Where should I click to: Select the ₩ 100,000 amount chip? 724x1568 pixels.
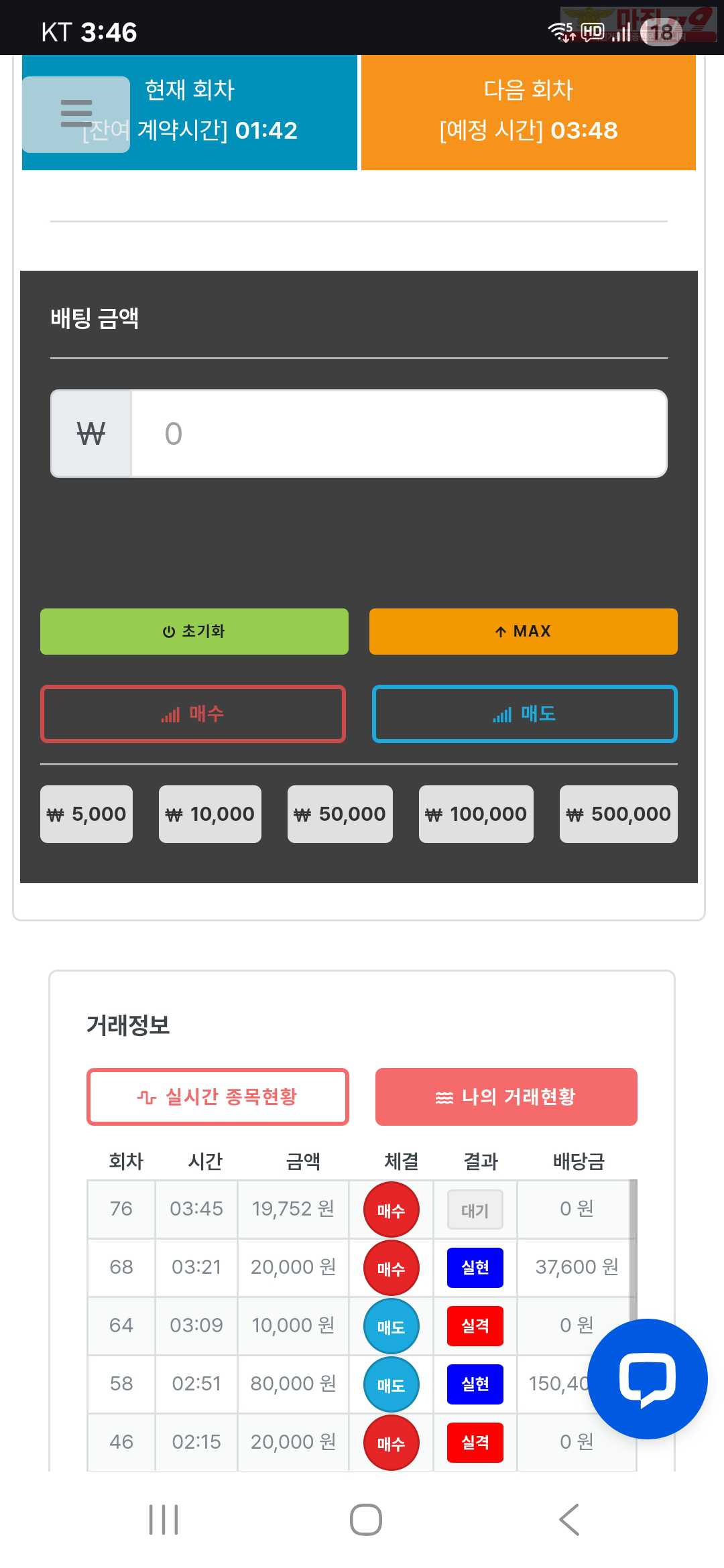pyautogui.click(x=476, y=814)
